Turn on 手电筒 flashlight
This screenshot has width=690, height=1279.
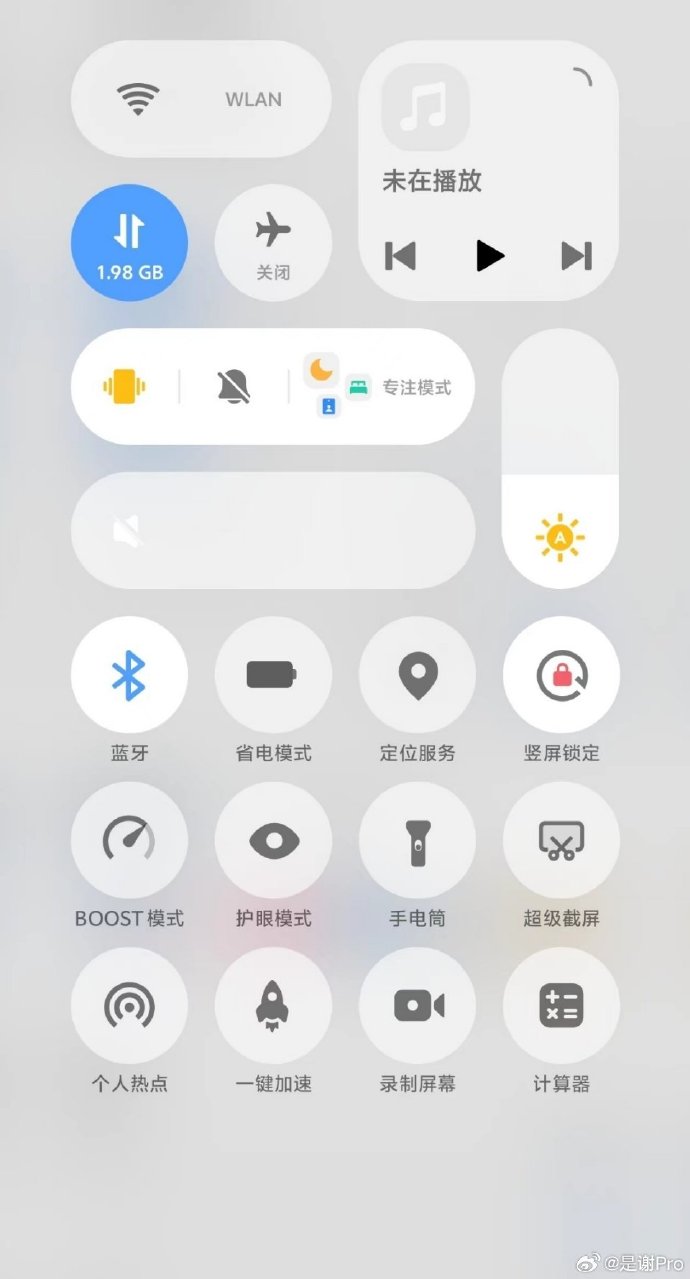(x=417, y=840)
